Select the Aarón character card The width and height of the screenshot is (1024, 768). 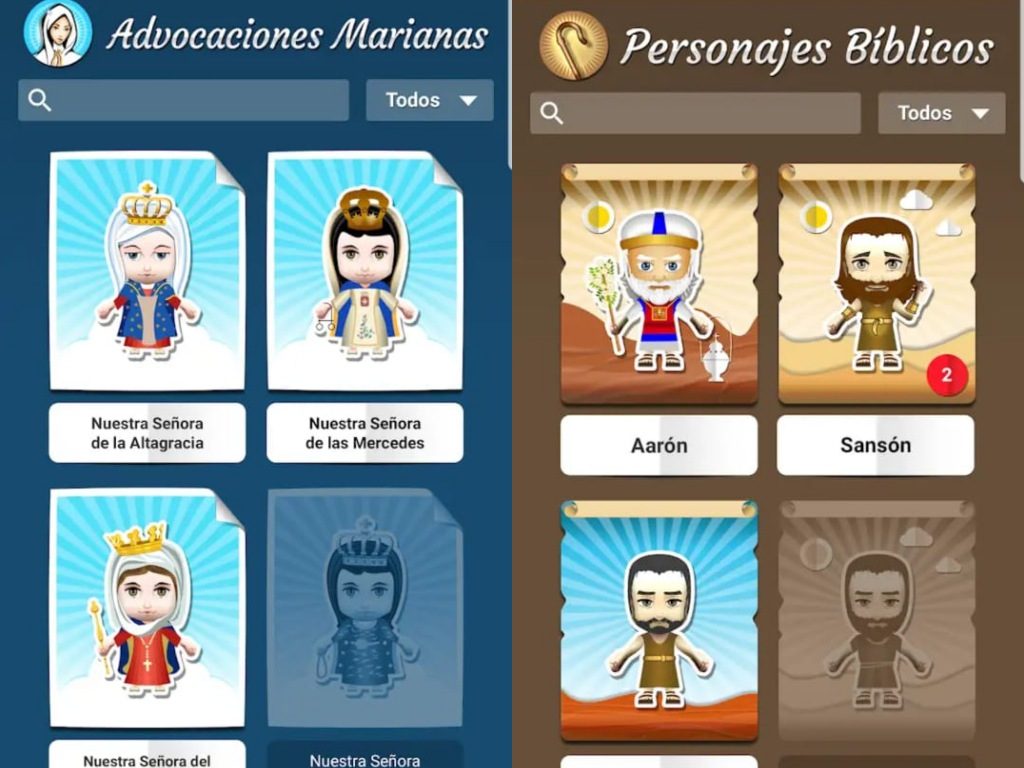point(659,284)
